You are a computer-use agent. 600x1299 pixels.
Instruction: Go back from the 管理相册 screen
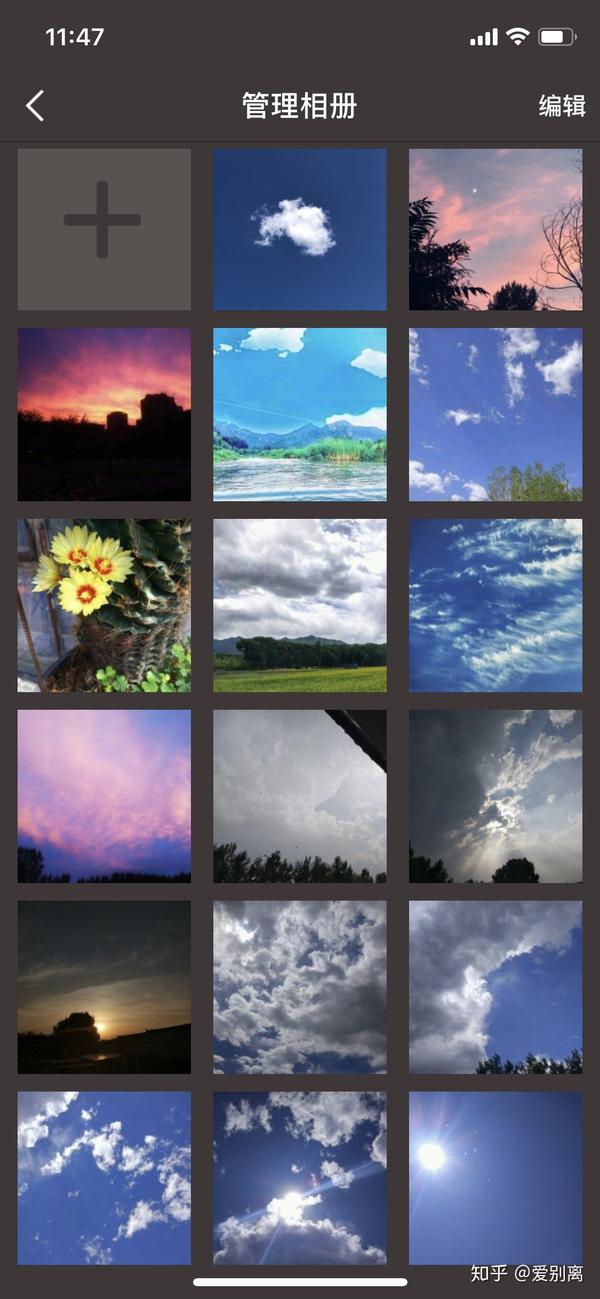coord(36,106)
